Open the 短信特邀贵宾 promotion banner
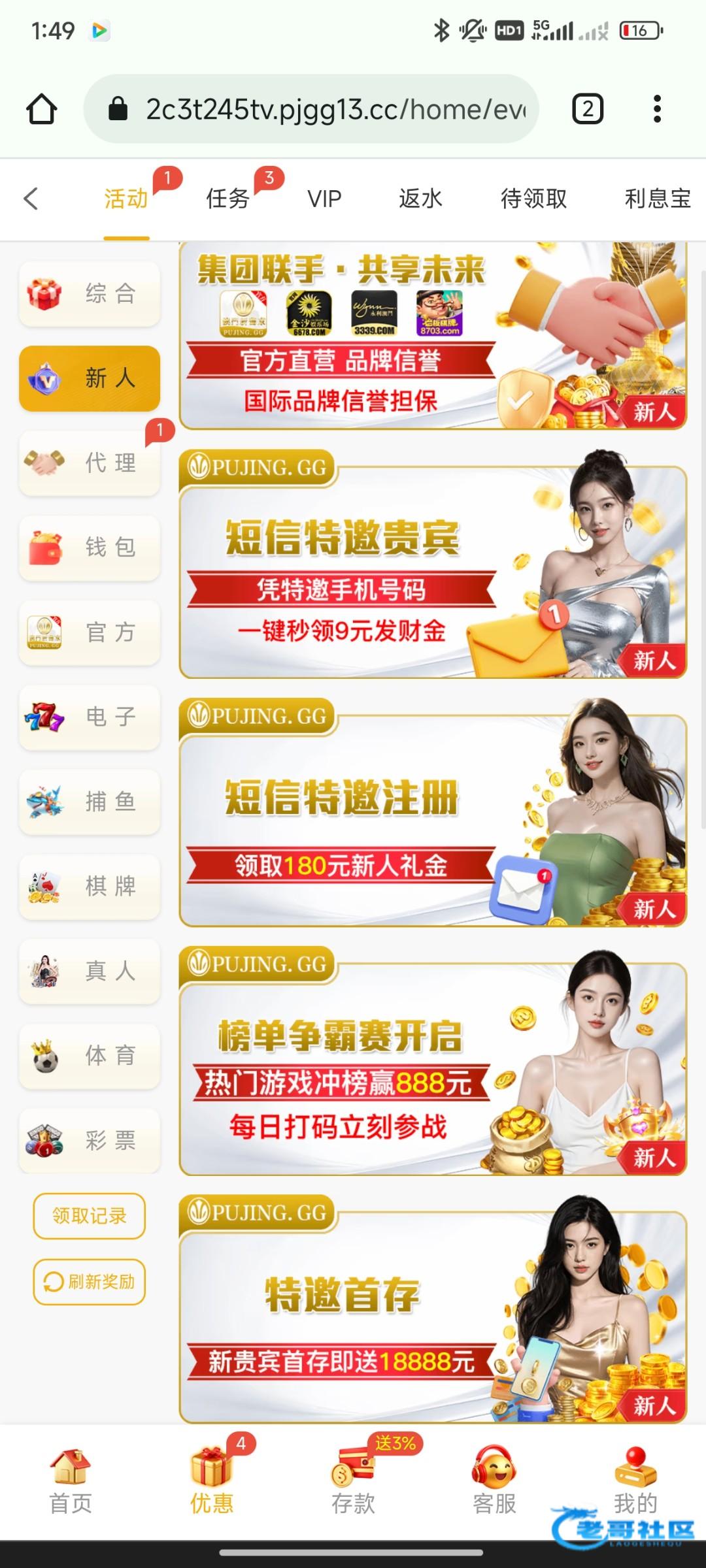Viewport: 706px width, 1568px height. coord(433,564)
